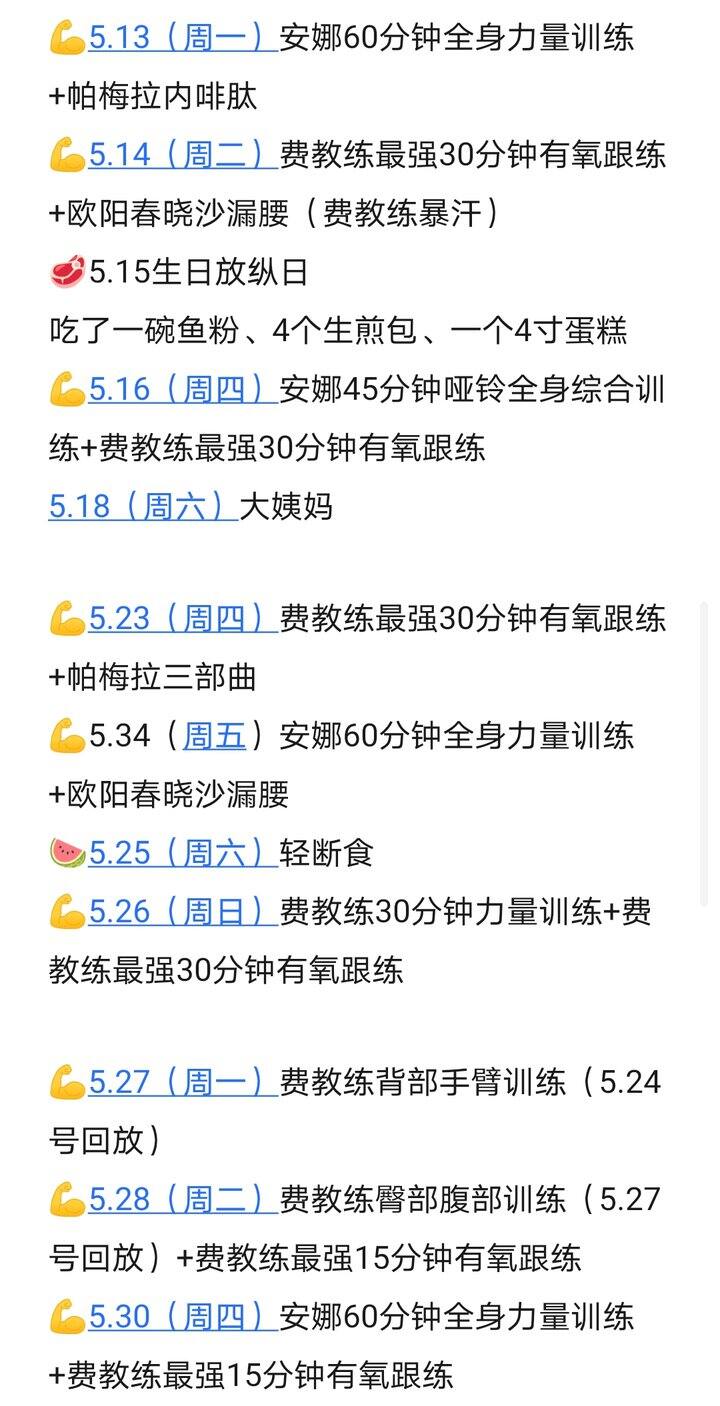Image resolution: width=720 pixels, height=1406 pixels.
Task: Select the 5.18（周六）date link
Action: (143, 506)
